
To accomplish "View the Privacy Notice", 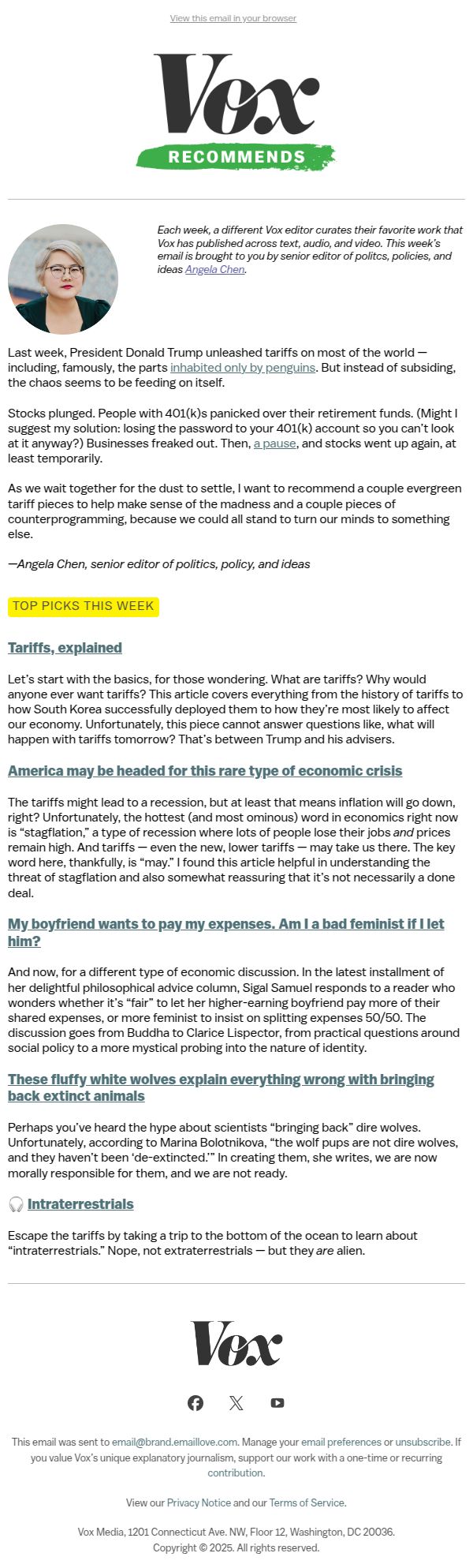I will tap(199, 1503).
